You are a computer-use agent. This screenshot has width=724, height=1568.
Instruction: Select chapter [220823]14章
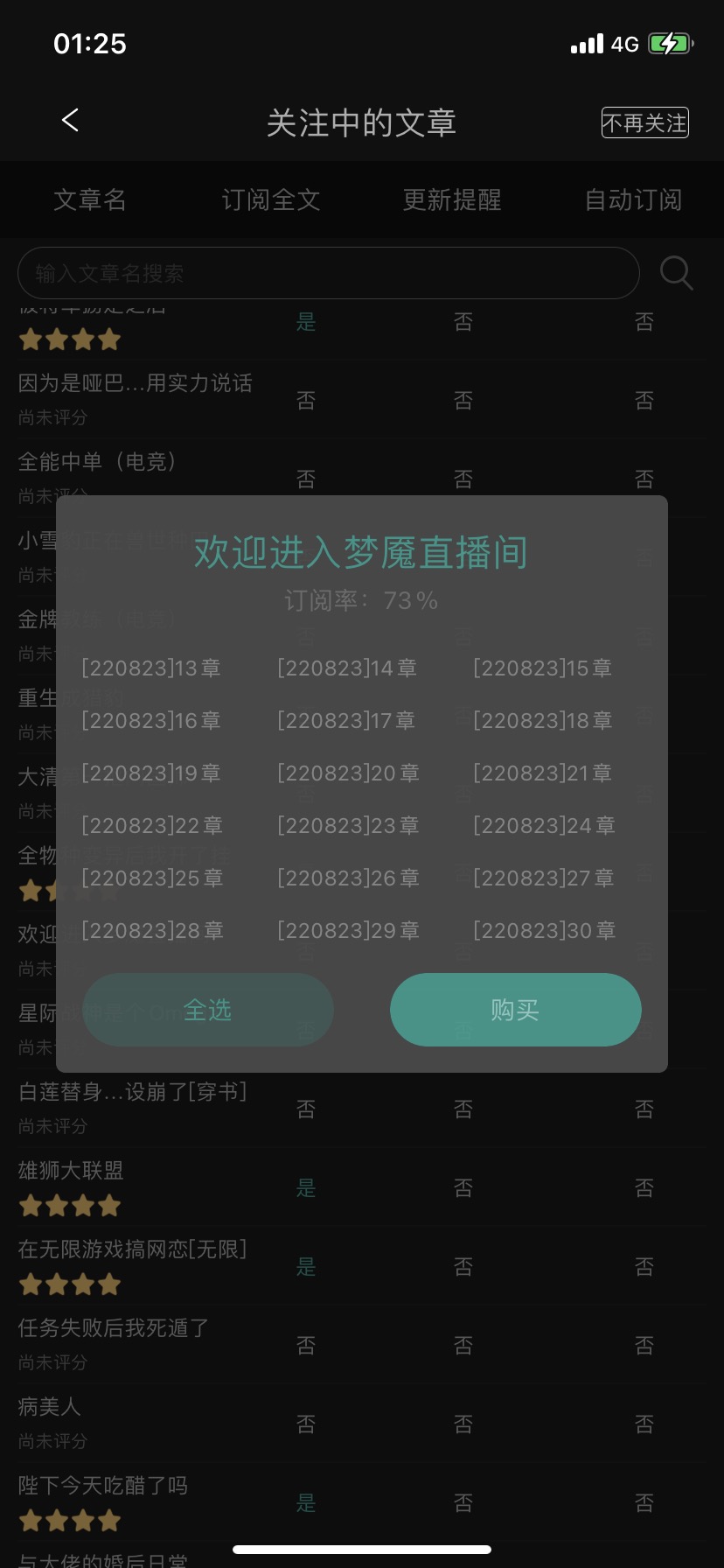[x=346, y=668]
